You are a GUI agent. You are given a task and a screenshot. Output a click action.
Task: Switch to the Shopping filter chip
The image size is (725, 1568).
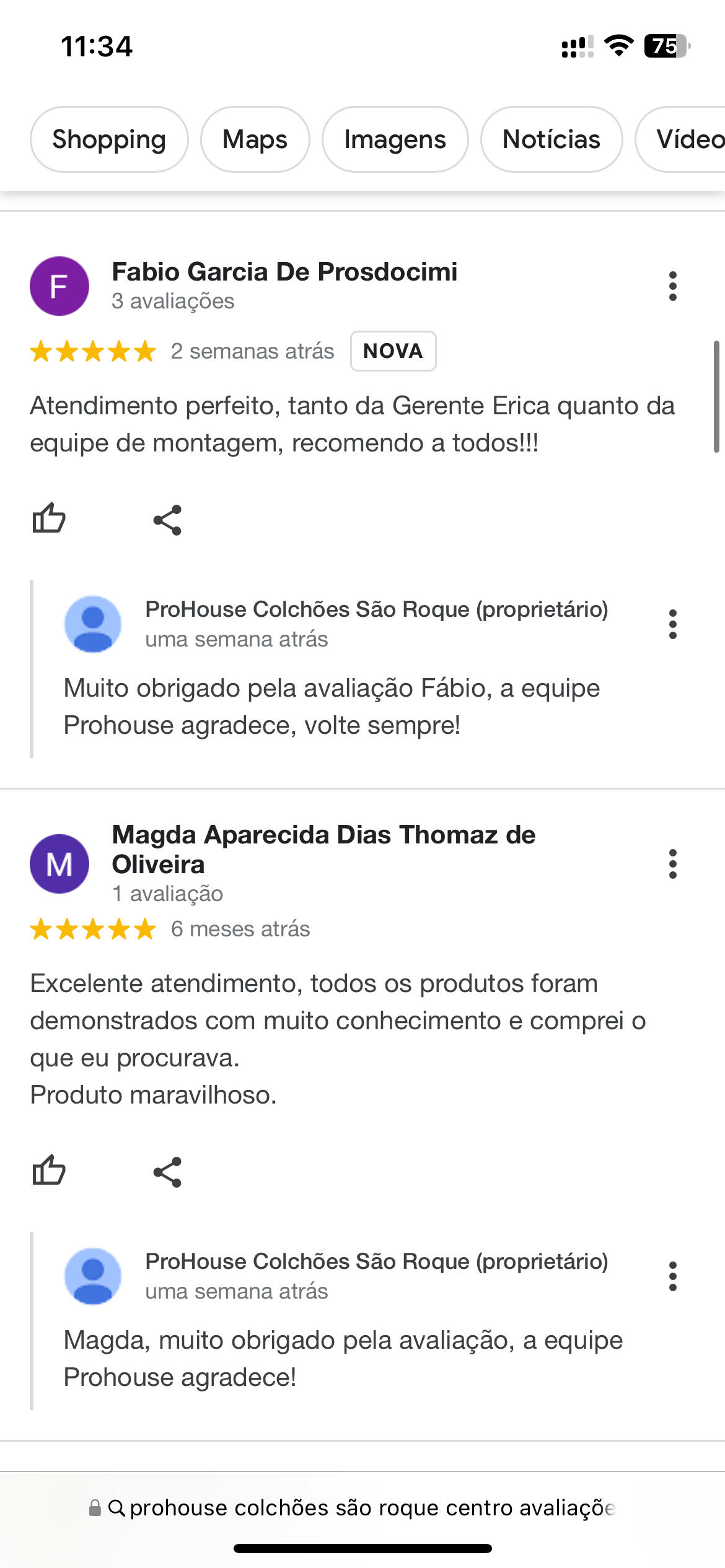109,139
